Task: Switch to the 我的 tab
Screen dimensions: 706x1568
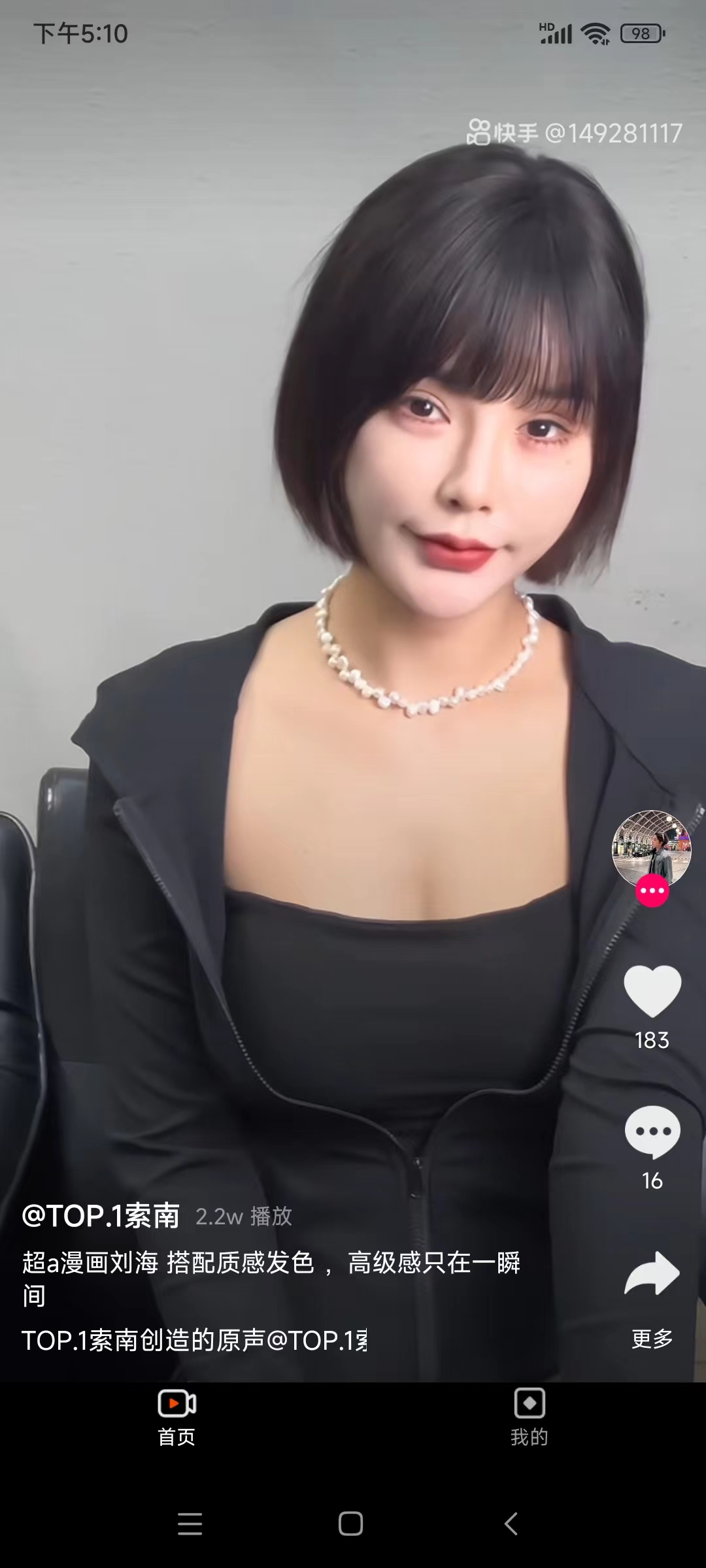Action: click(529, 1417)
